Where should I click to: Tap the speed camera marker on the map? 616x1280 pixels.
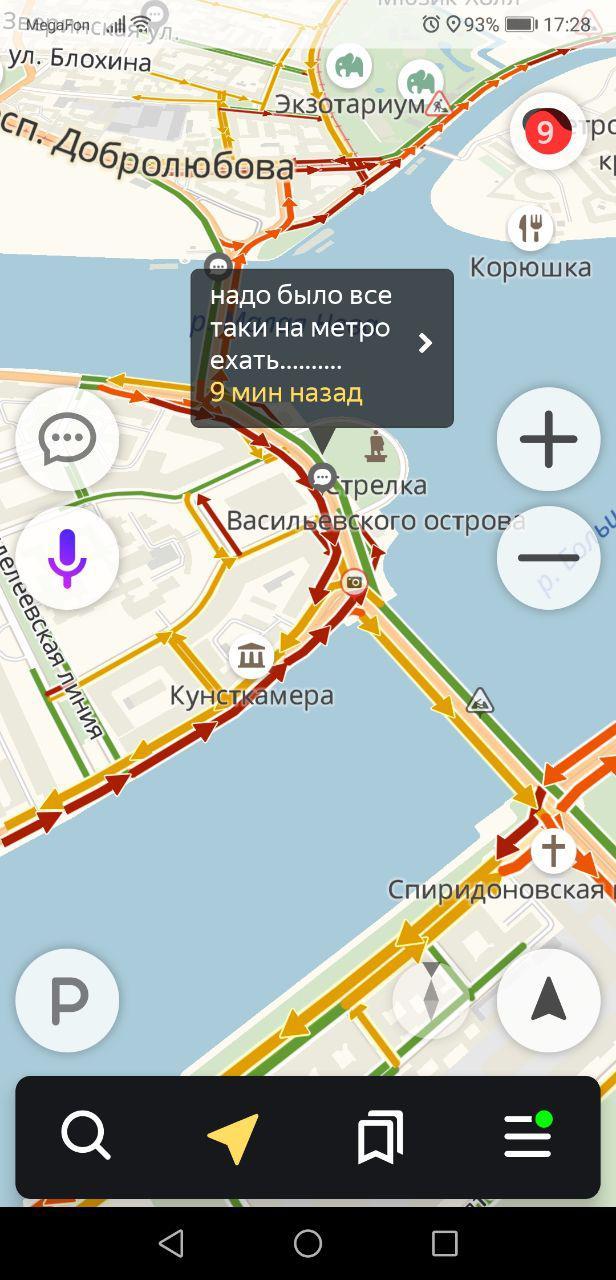click(354, 582)
